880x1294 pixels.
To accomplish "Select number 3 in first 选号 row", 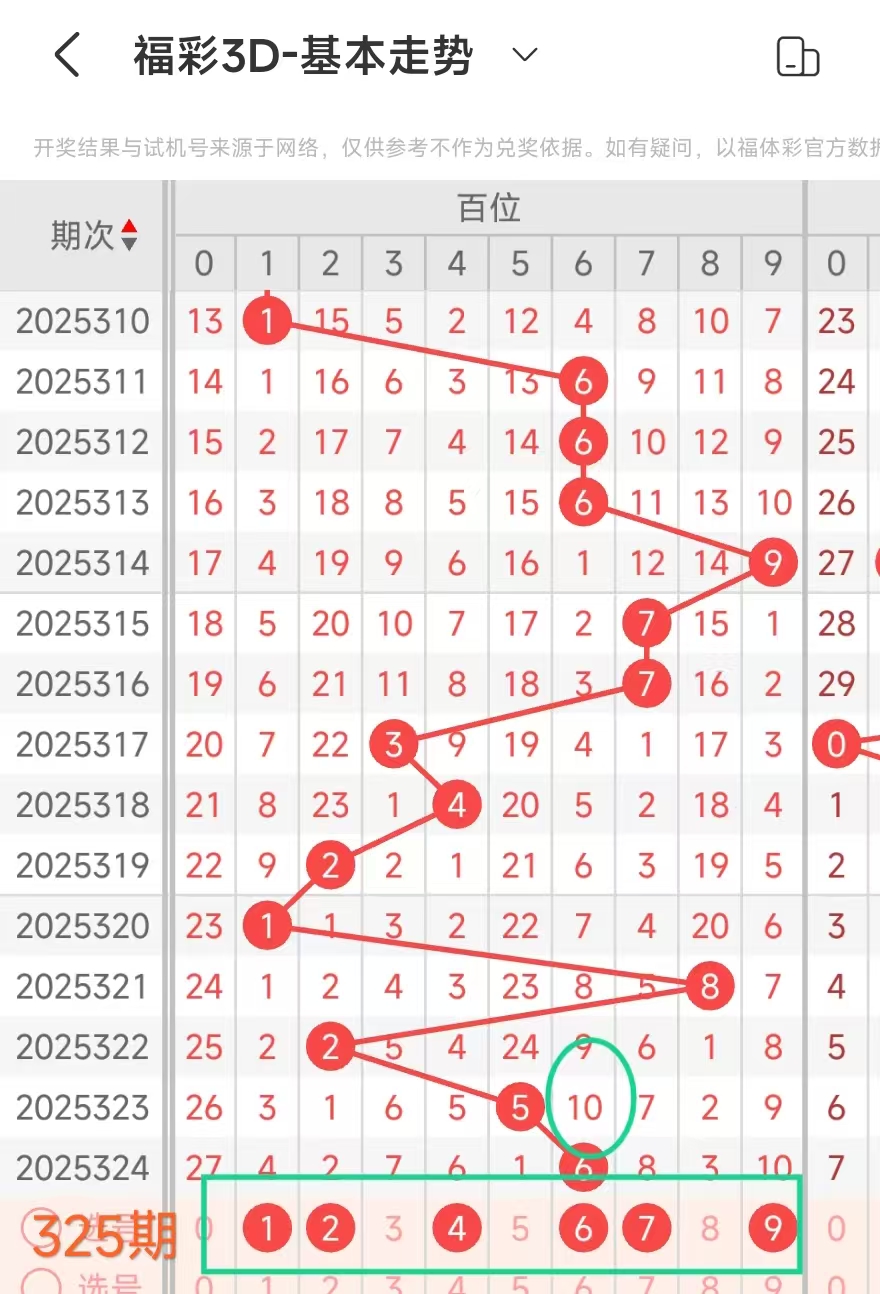I will [393, 1227].
